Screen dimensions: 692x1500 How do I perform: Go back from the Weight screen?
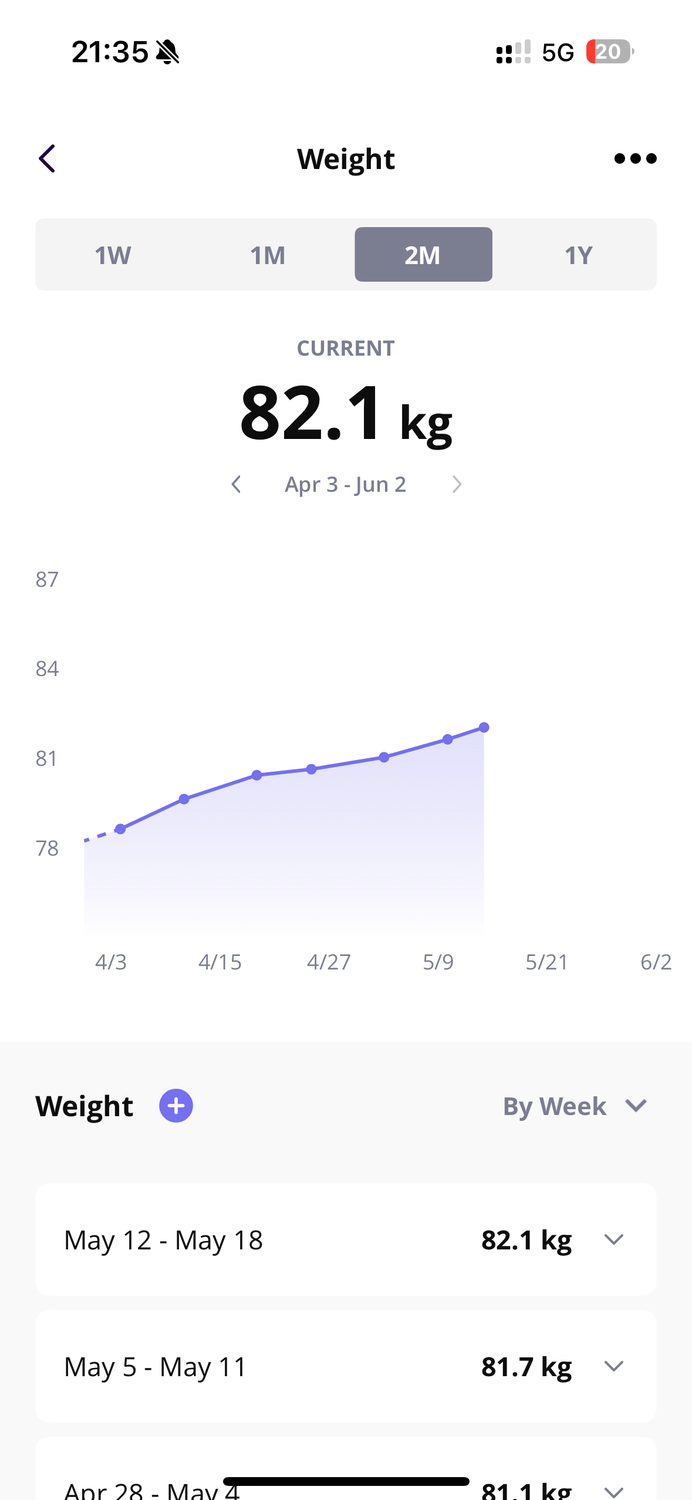47,159
